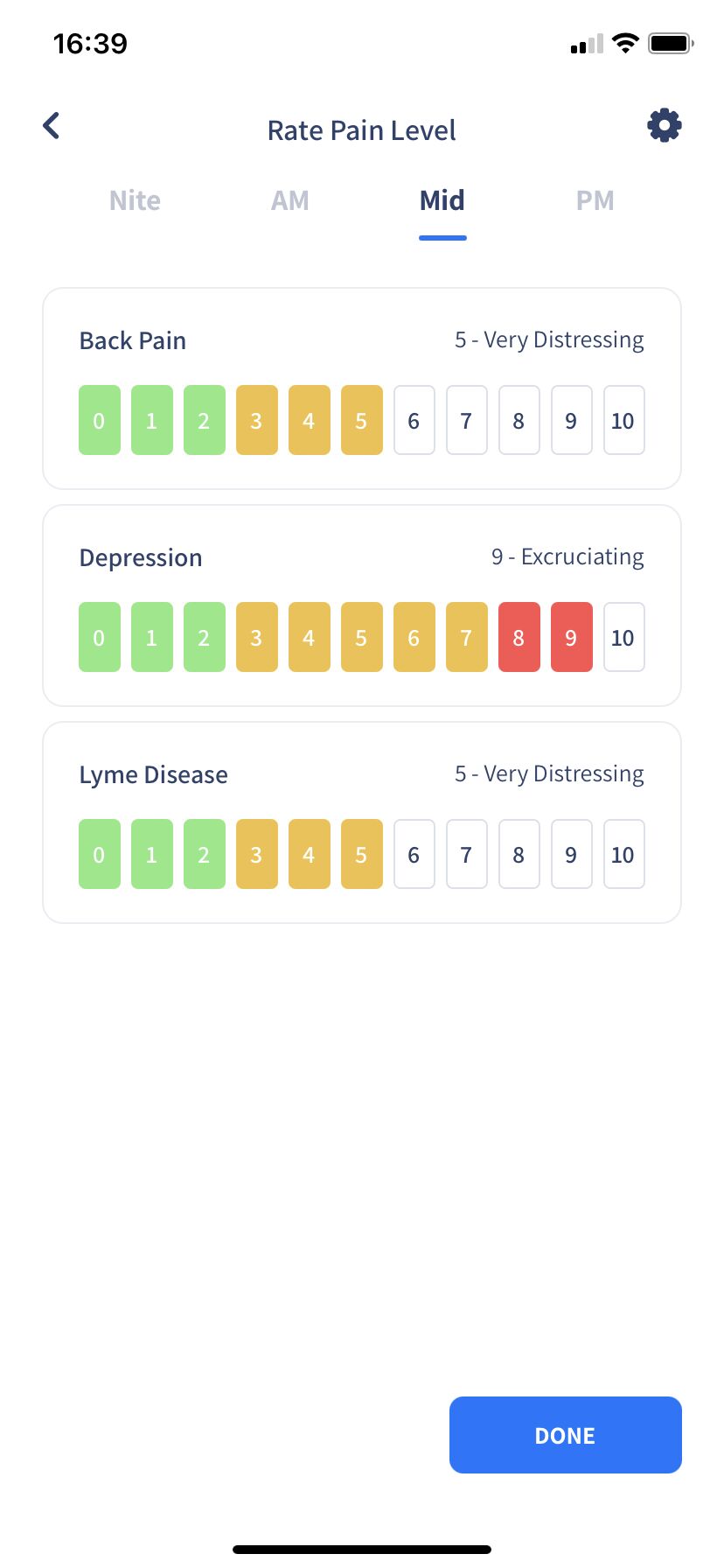Viewport: 724px width, 1568px height.
Task: Set Depression level to 2
Action: coord(205,637)
